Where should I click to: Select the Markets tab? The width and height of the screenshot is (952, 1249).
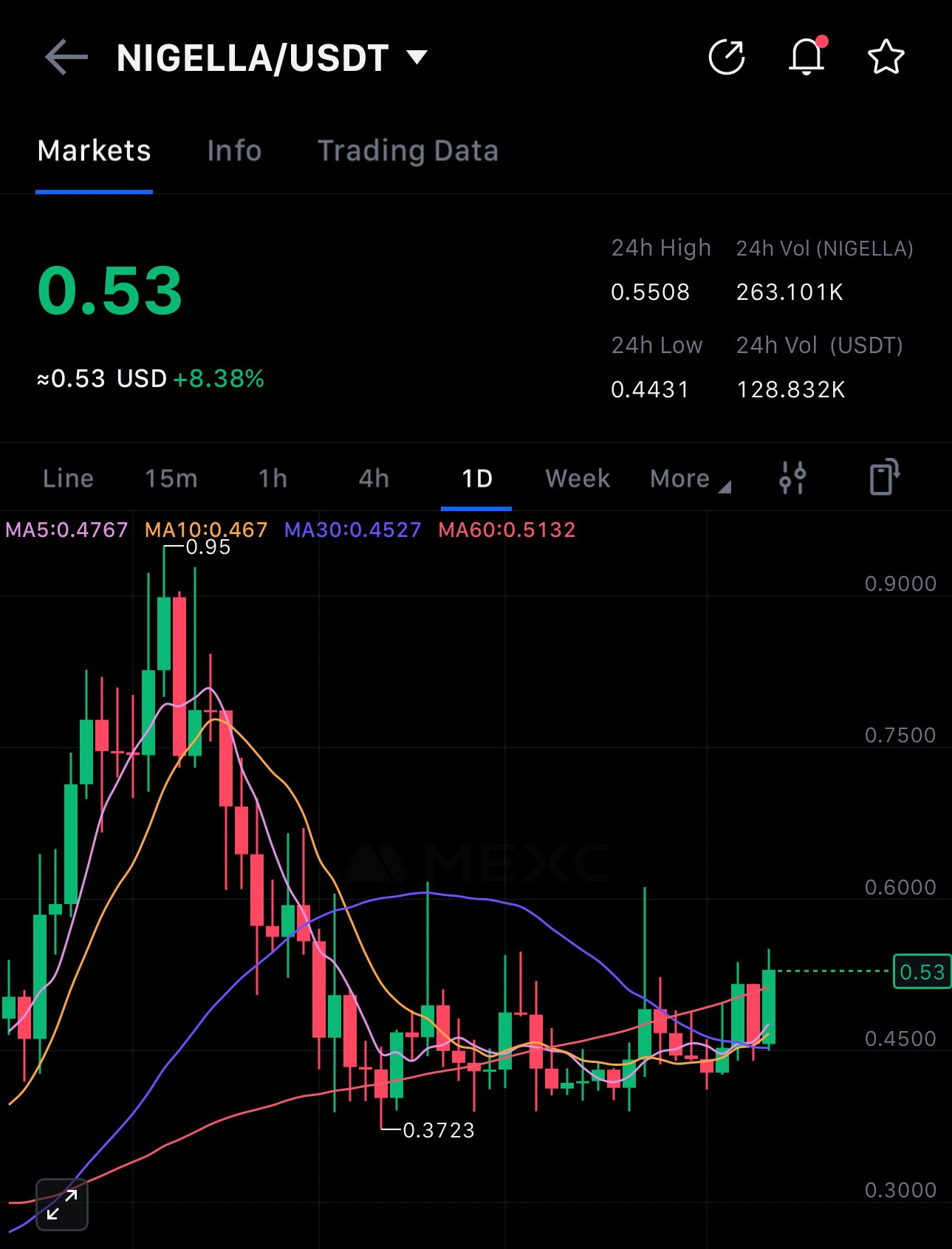click(x=94, y=151)
